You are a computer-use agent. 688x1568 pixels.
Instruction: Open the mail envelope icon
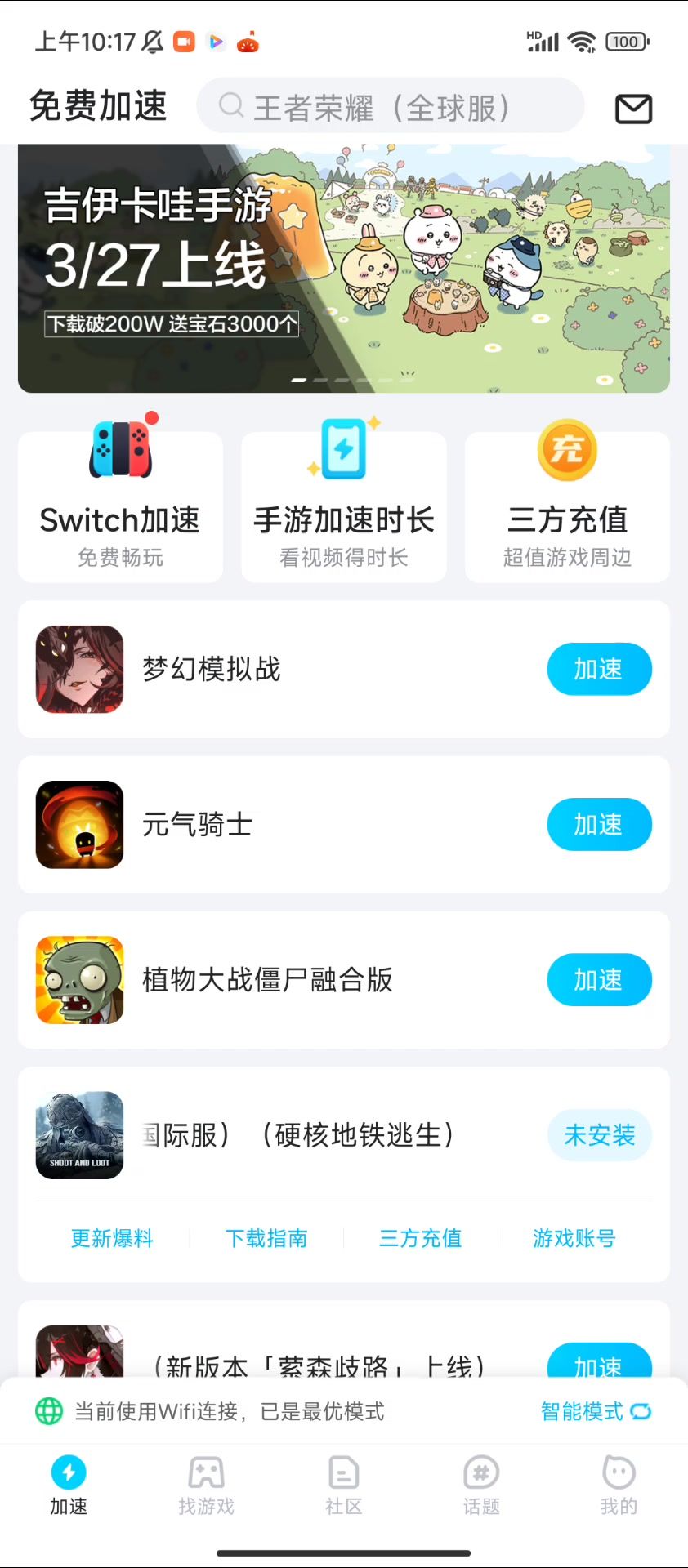[x=633, y=109]
